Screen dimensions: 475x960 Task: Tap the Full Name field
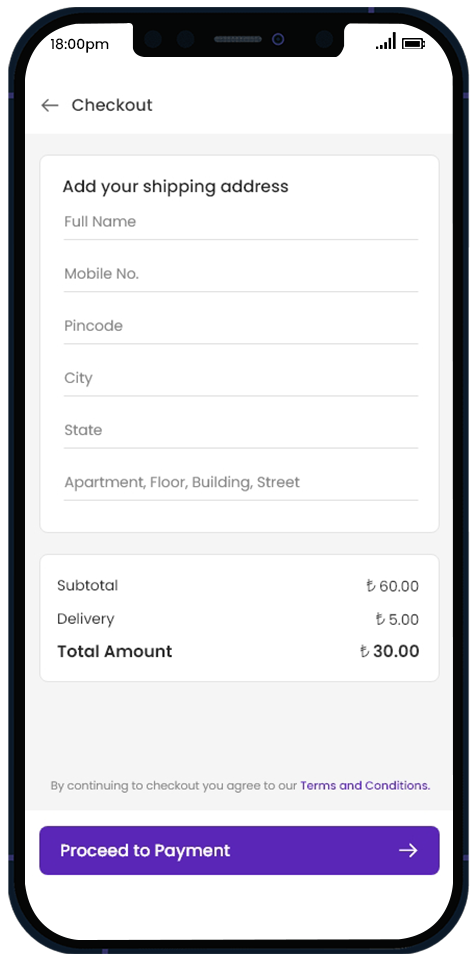point(241,222)
